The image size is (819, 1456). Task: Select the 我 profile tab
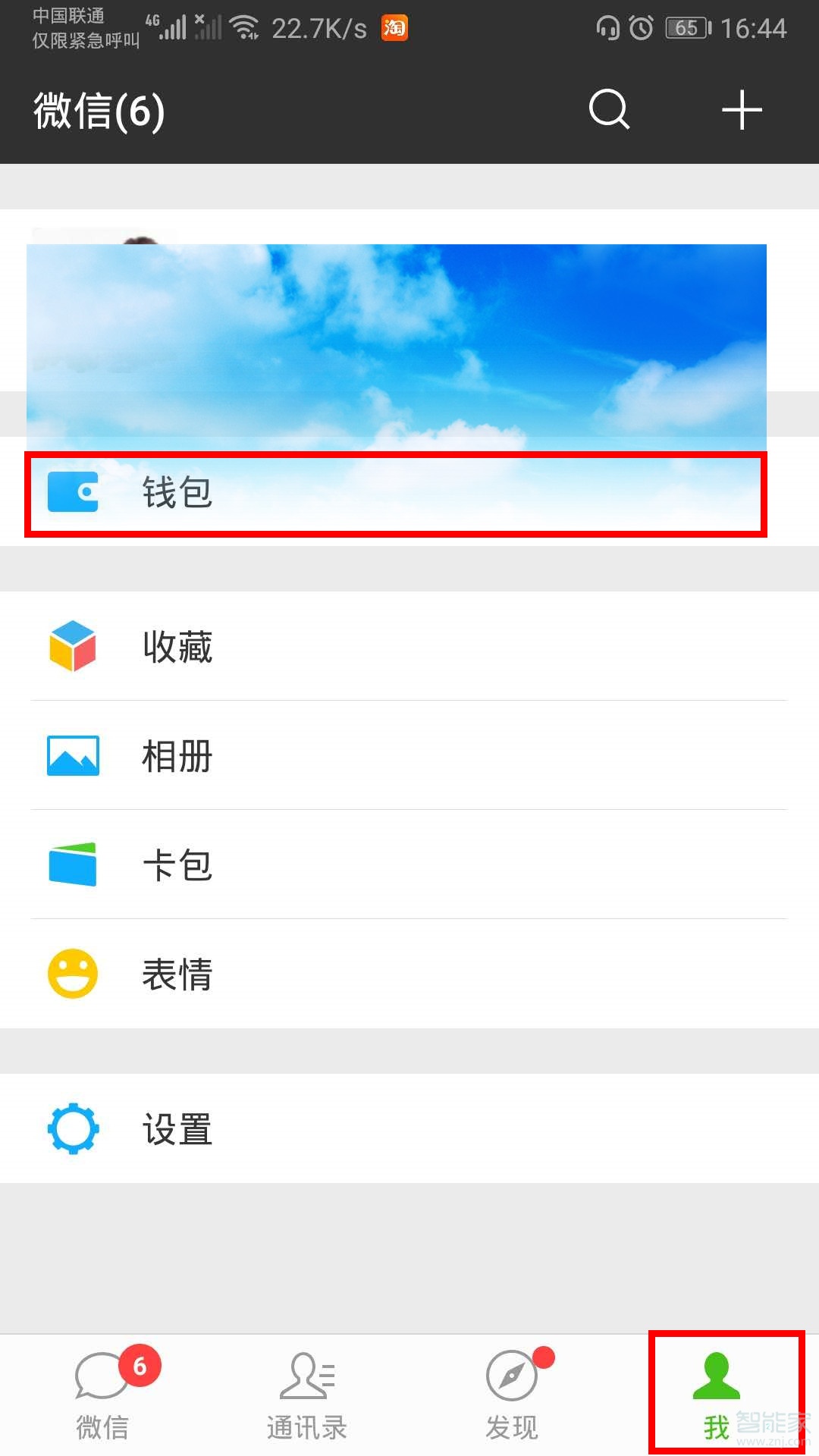tap(717, 1395)
